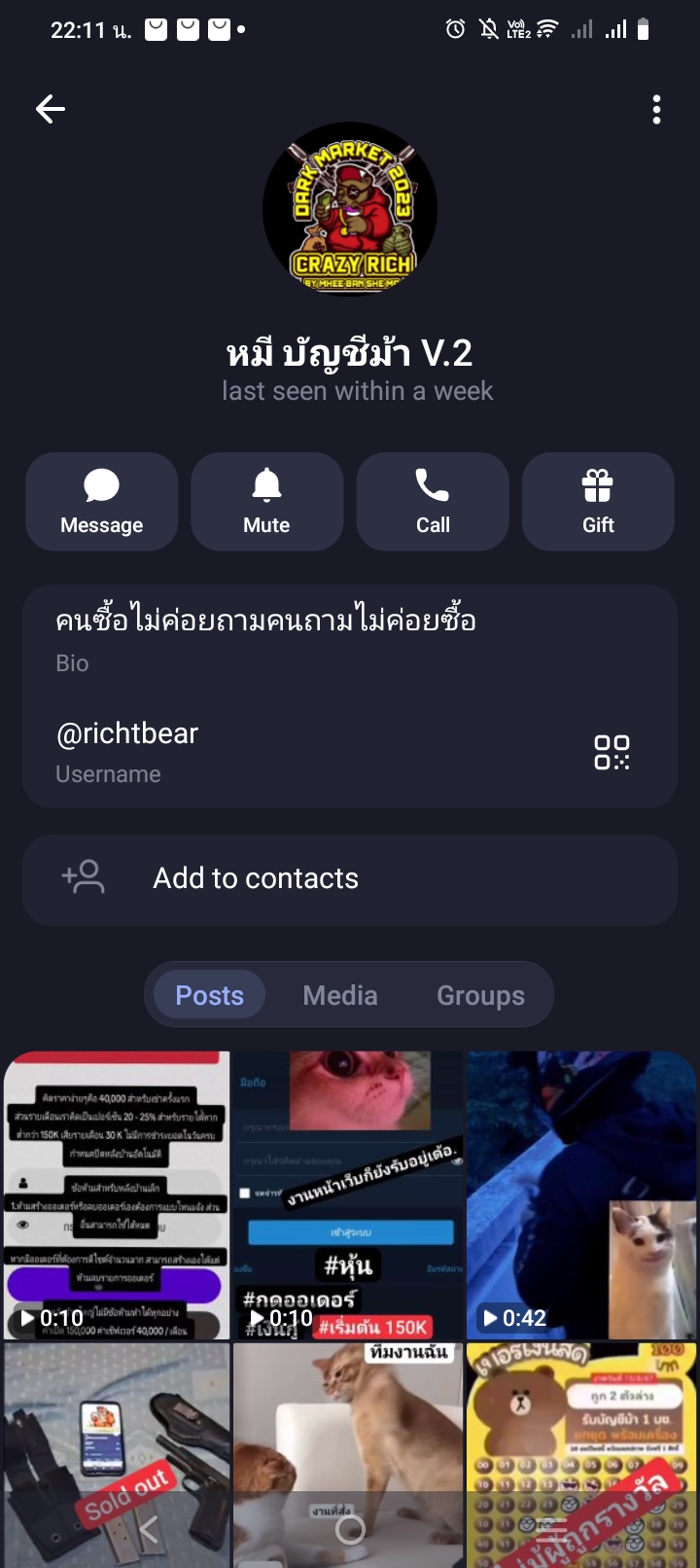Open the video post tagged #เริ่มต้น 150K
This screenshot has height=1568, width=700.
348,1194
